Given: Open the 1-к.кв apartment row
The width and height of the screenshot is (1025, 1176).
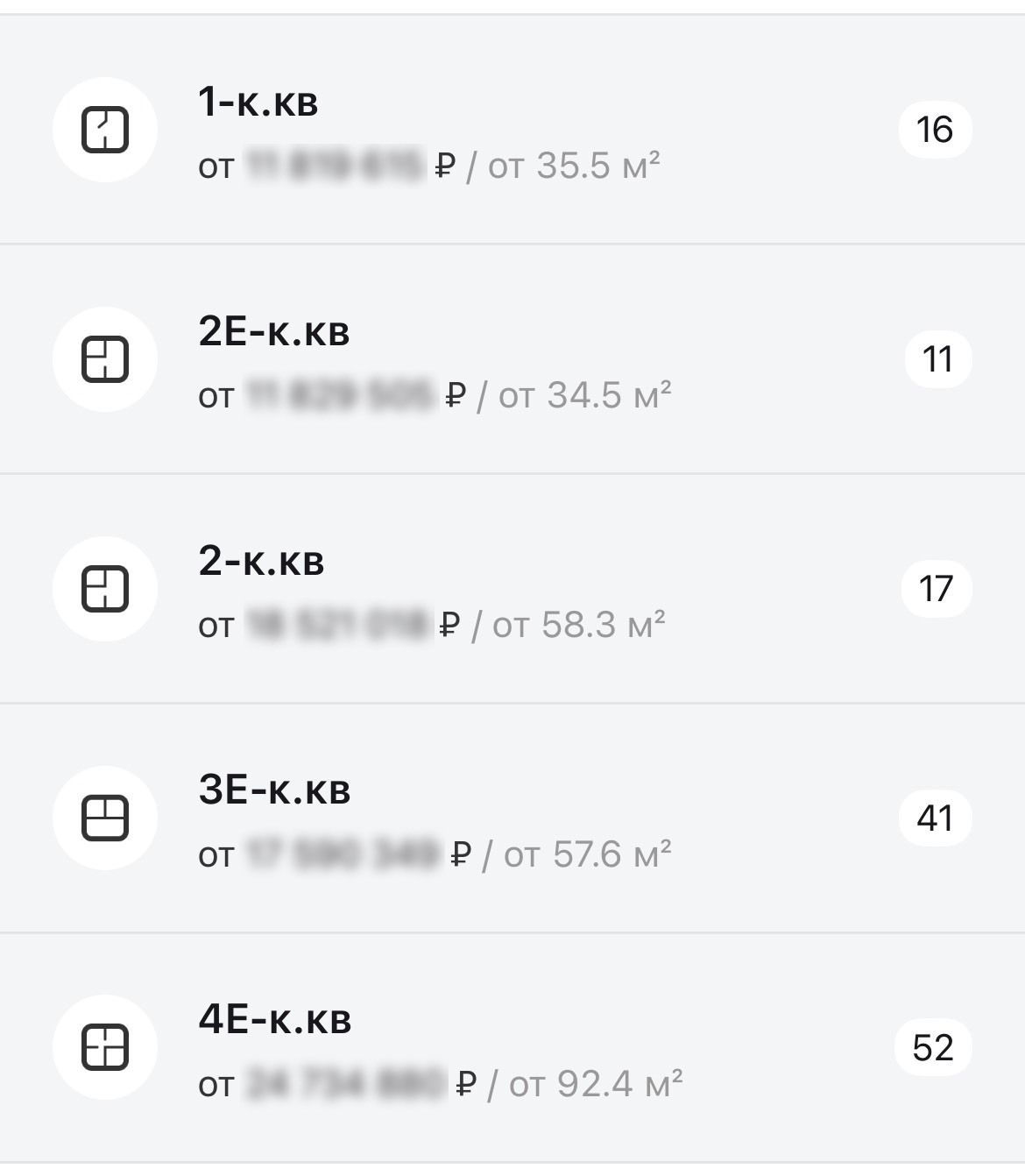Looking at the screenshot, I should (512, 130).
